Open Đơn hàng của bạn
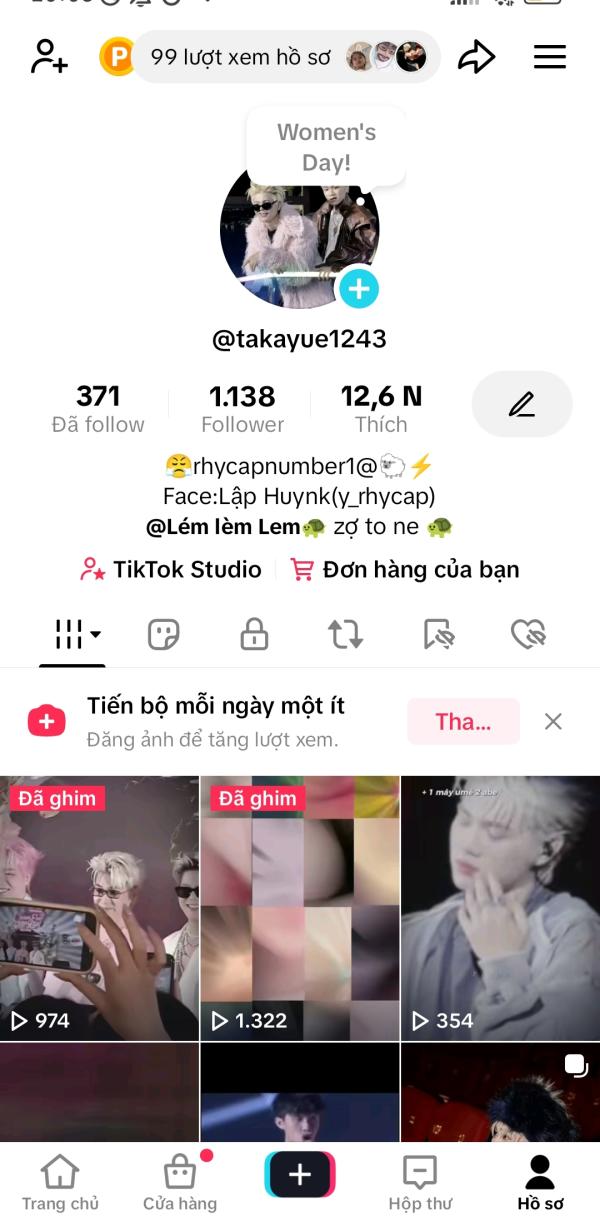 click(405, 570)
